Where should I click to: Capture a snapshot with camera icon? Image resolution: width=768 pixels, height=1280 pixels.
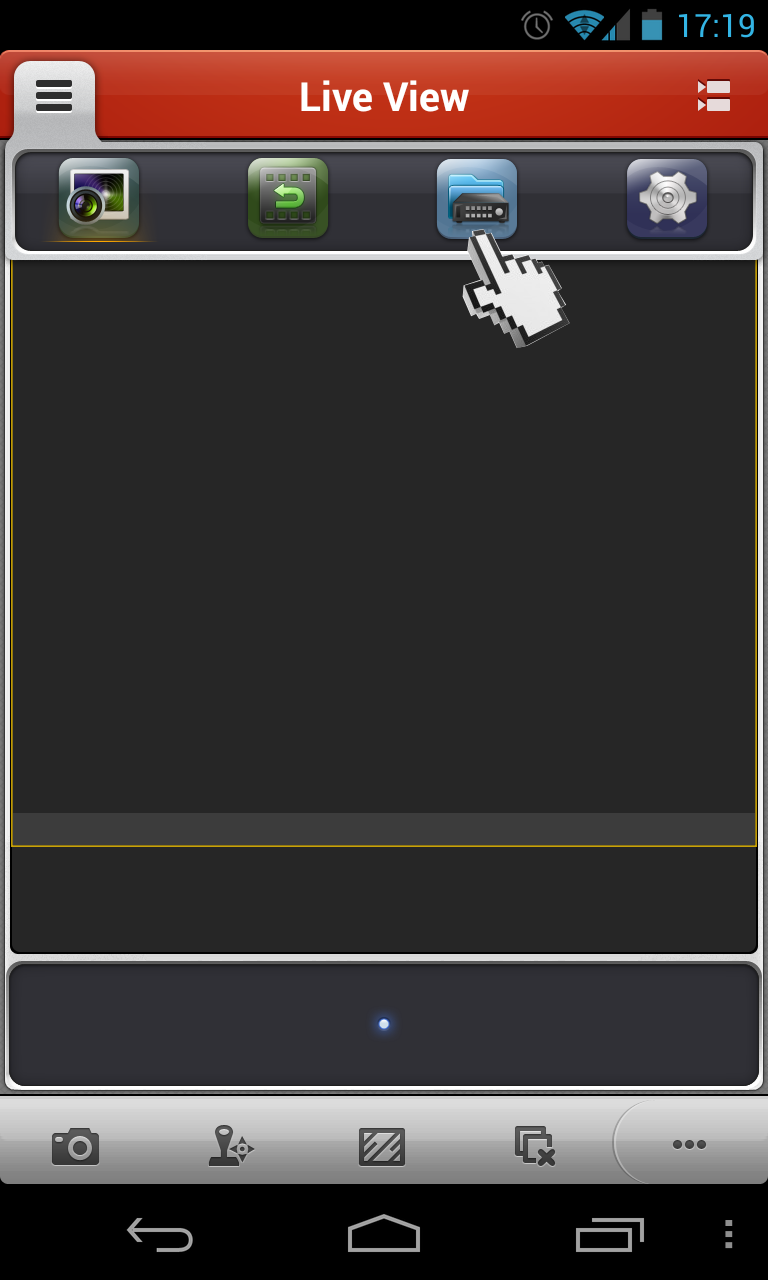[75, 1146]
